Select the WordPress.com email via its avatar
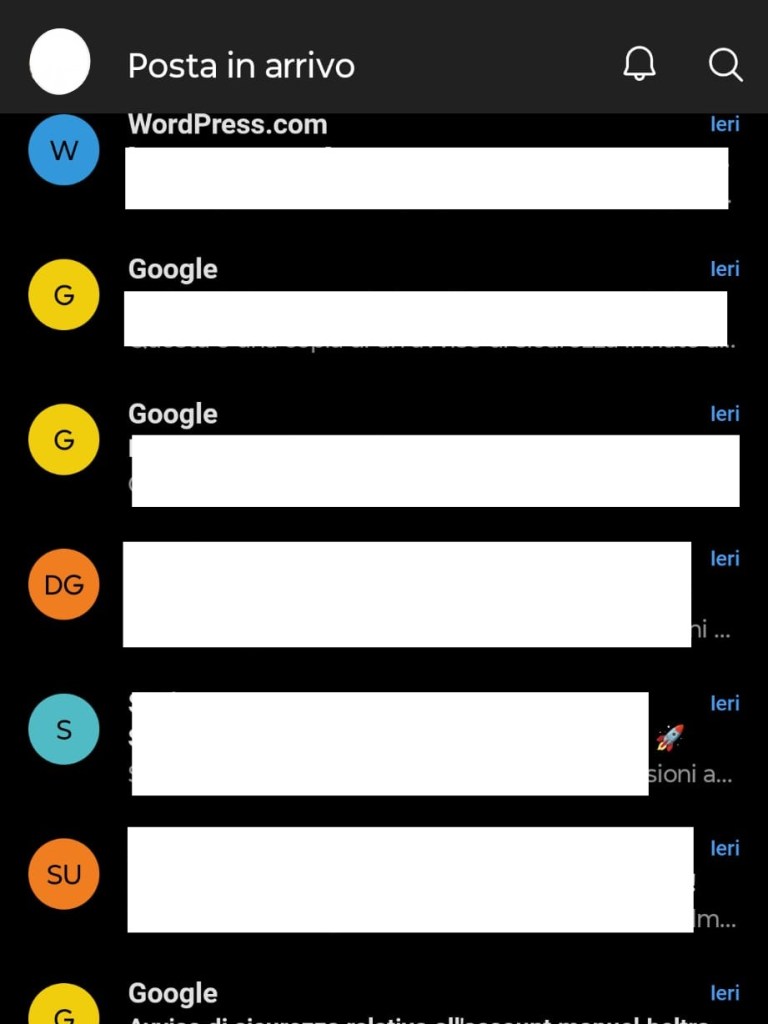The width and height of the screenshot is (768, 1024). tap(63, 149)
